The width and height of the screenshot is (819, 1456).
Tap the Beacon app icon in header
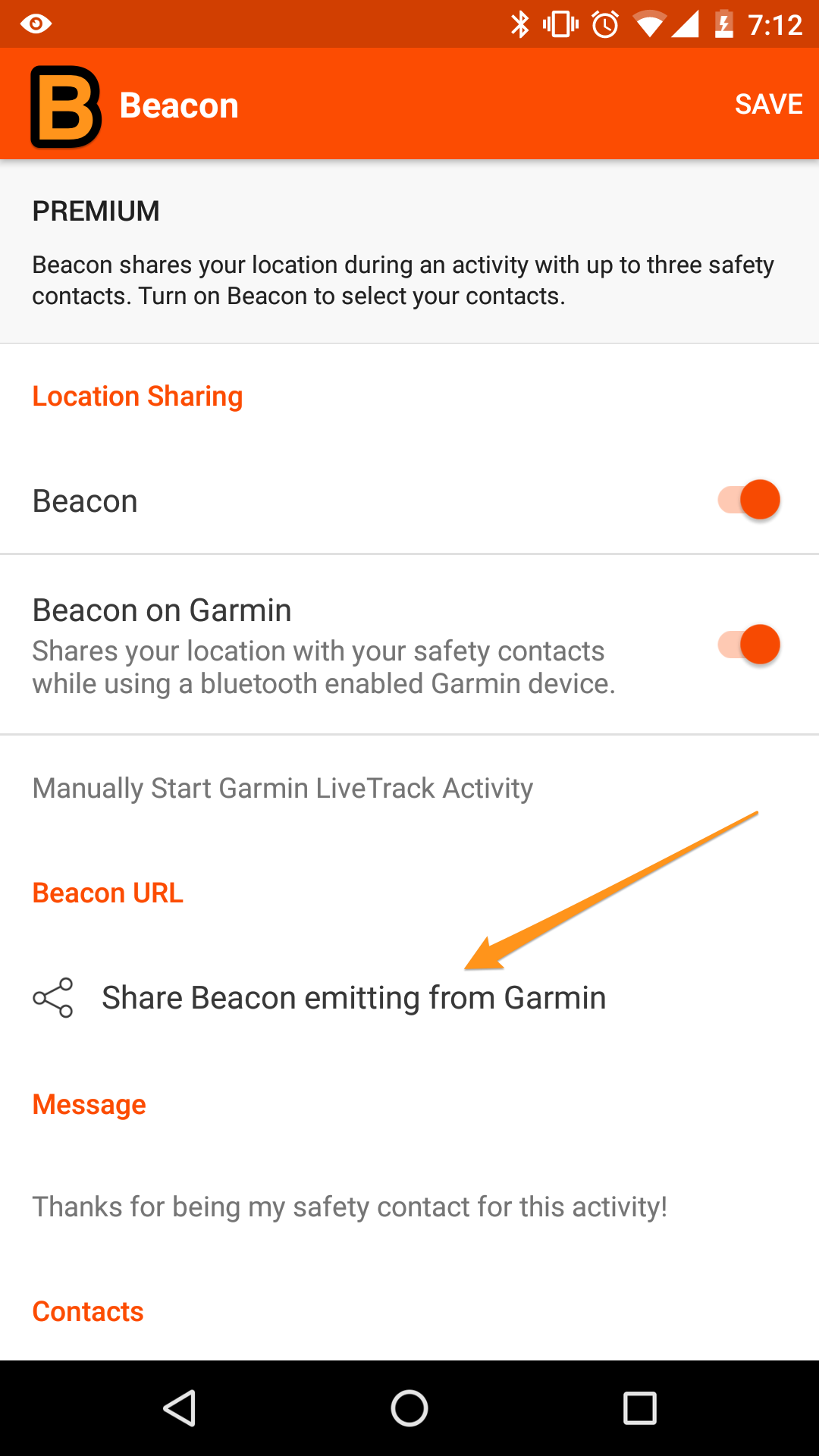click(x=66, y=105)
